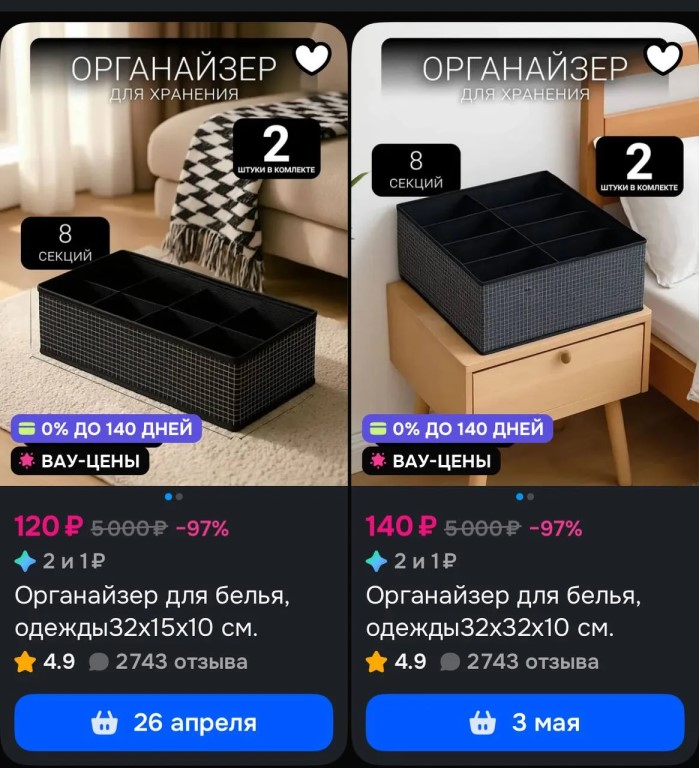Add to cart with 26 апреля delivery

pyautogui.click(x=174, y=722)
